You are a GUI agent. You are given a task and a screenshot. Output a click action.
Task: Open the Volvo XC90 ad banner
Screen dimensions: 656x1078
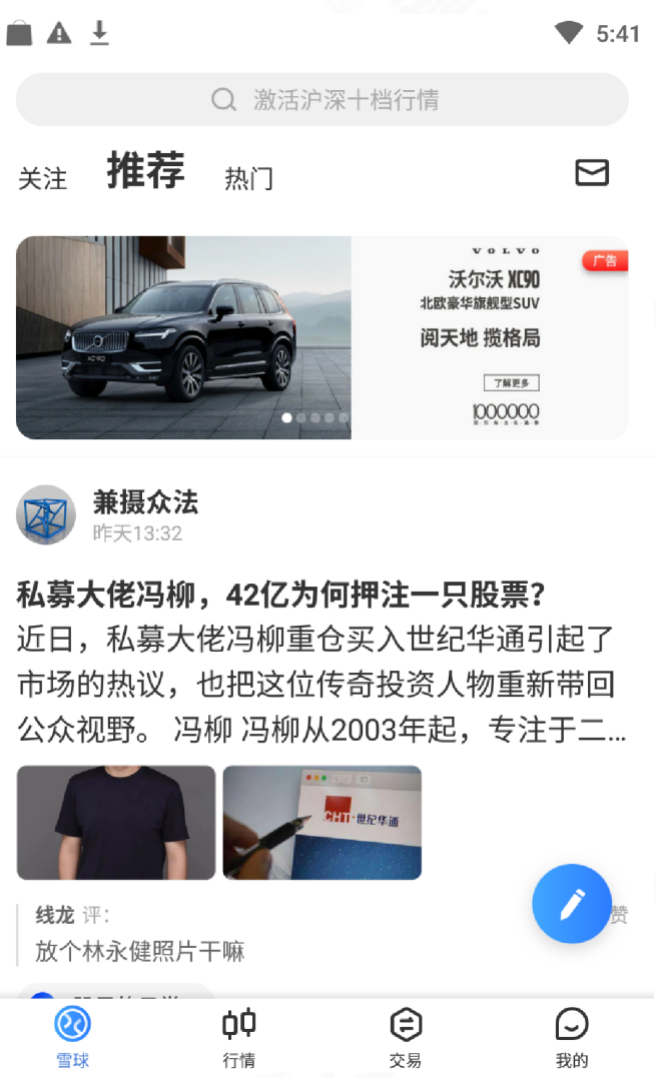coord(322,338)
